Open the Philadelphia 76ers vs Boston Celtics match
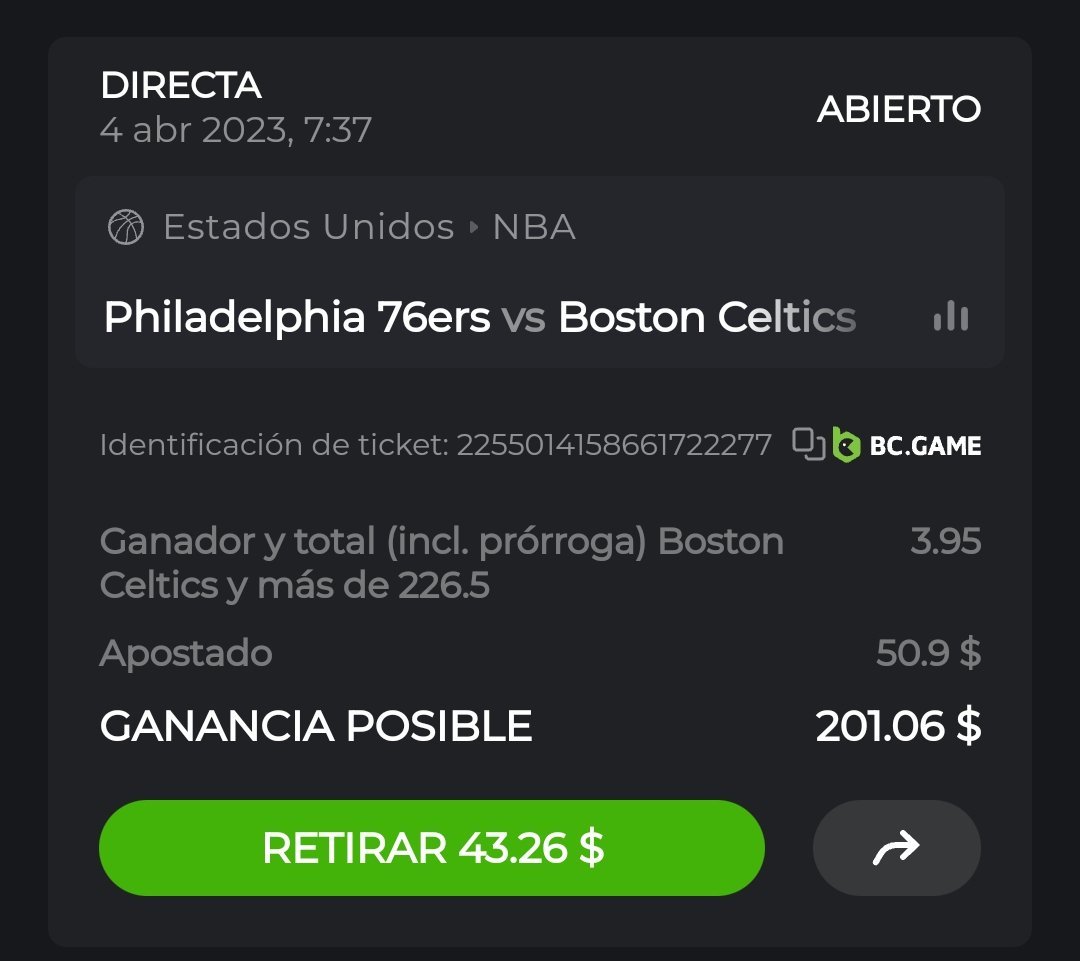 480,317
